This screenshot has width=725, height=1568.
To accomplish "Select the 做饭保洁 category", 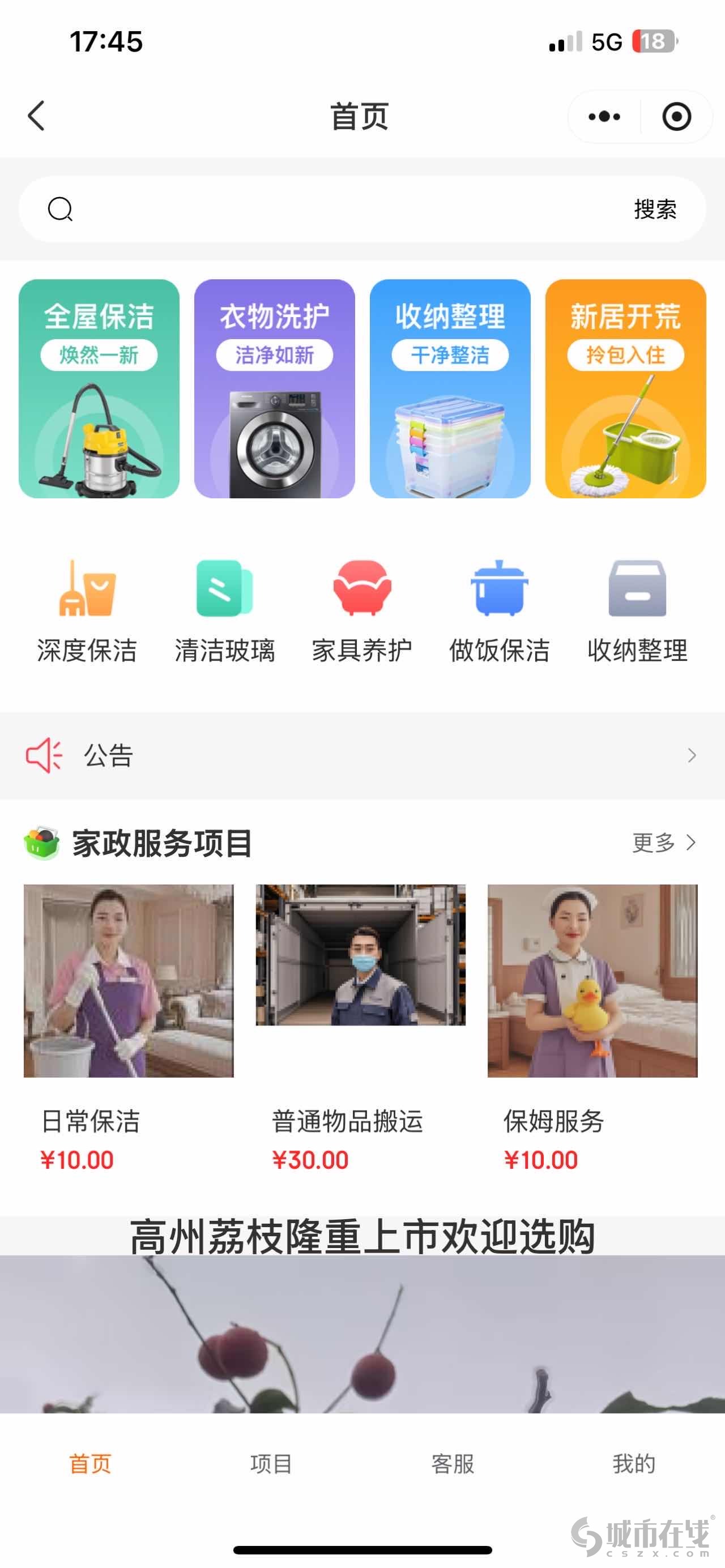I will point(499,610).
